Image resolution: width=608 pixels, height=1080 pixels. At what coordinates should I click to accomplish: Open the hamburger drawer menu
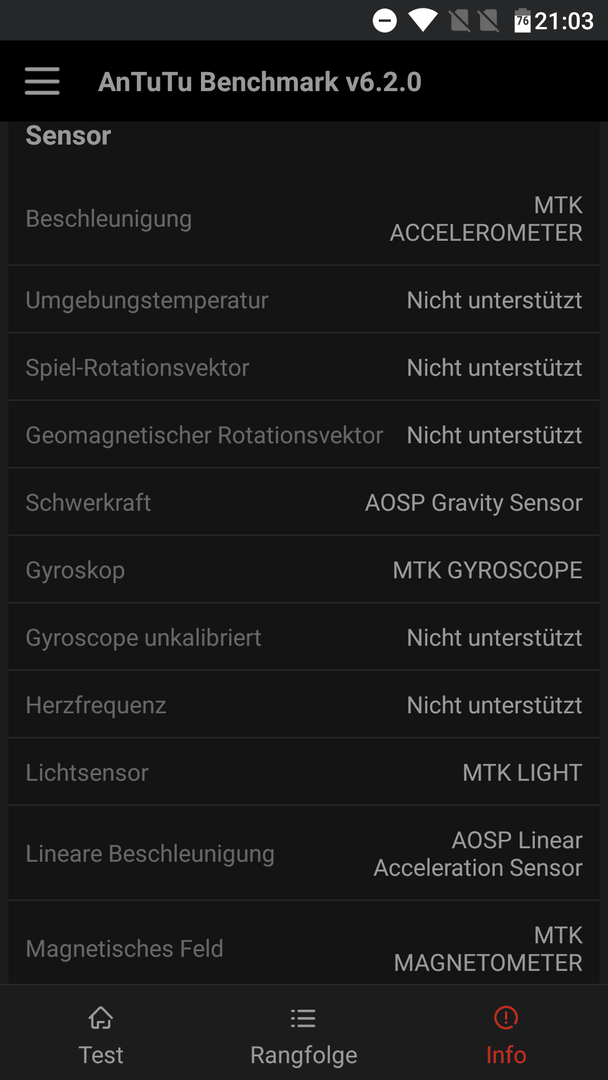coord(42,81)
